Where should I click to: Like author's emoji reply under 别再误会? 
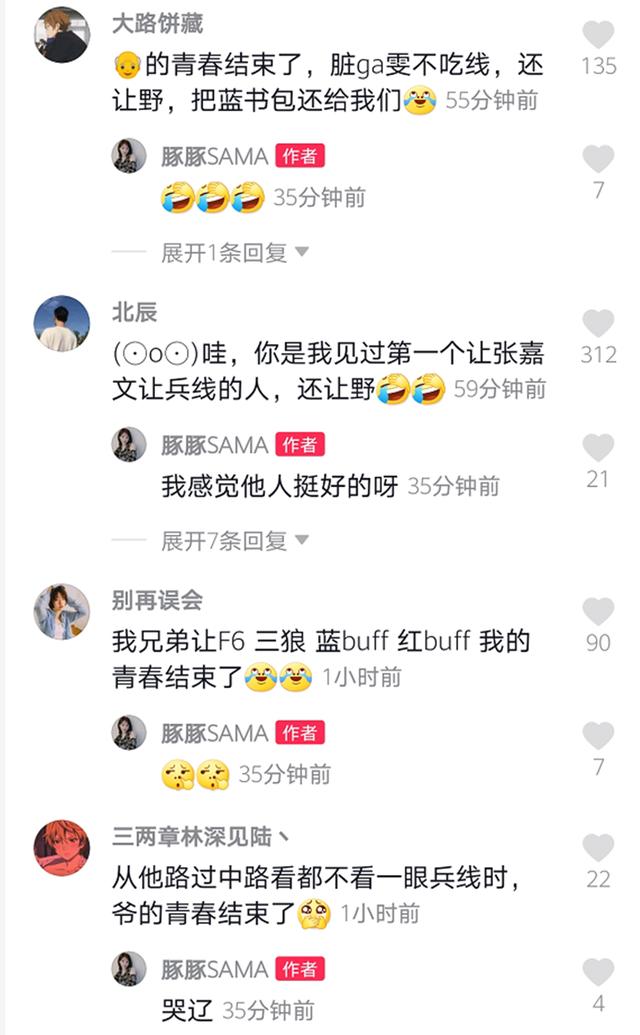pyautogui.click(x=598, y=735)
